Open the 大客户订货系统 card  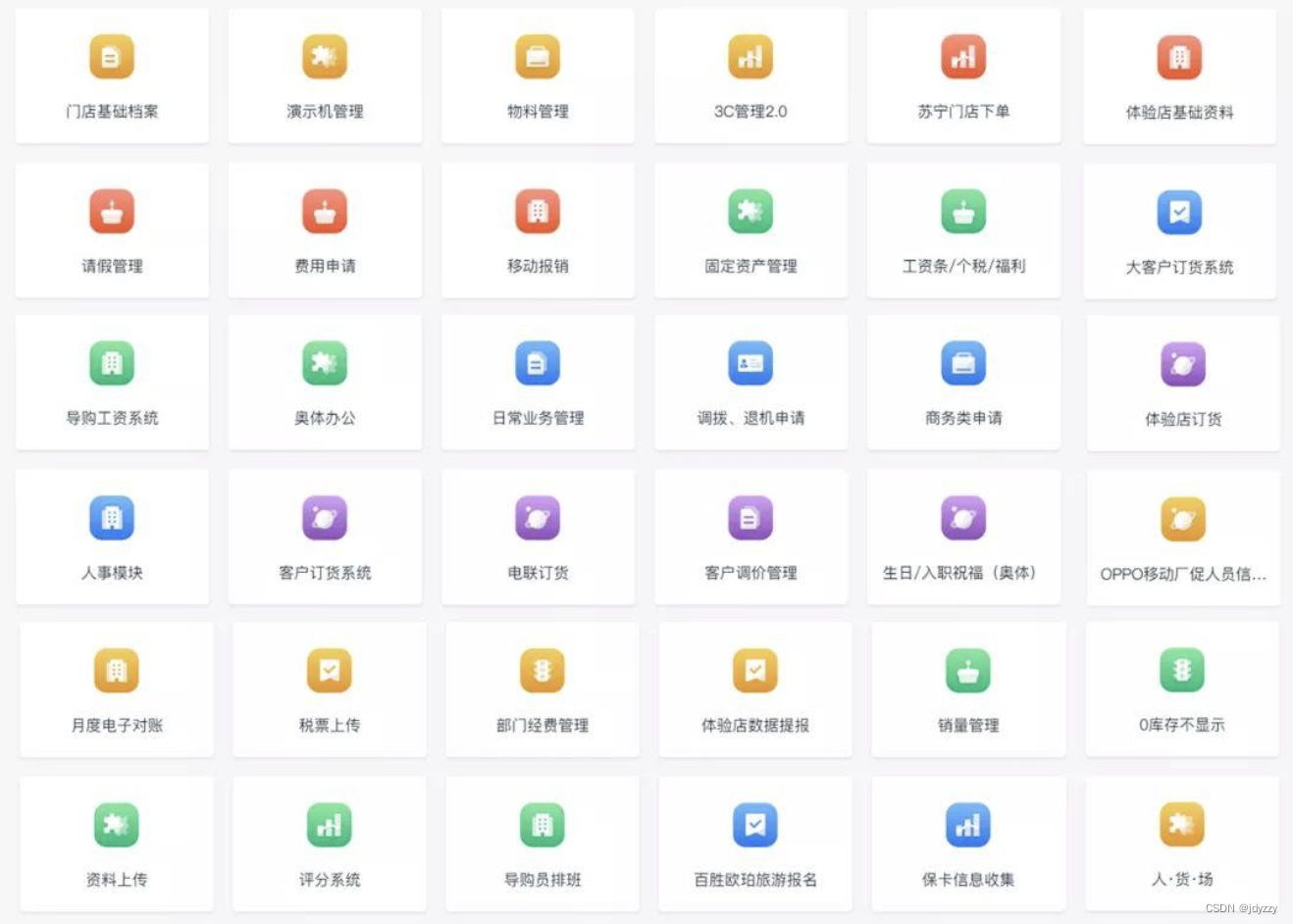click(x=1179, y=231)
